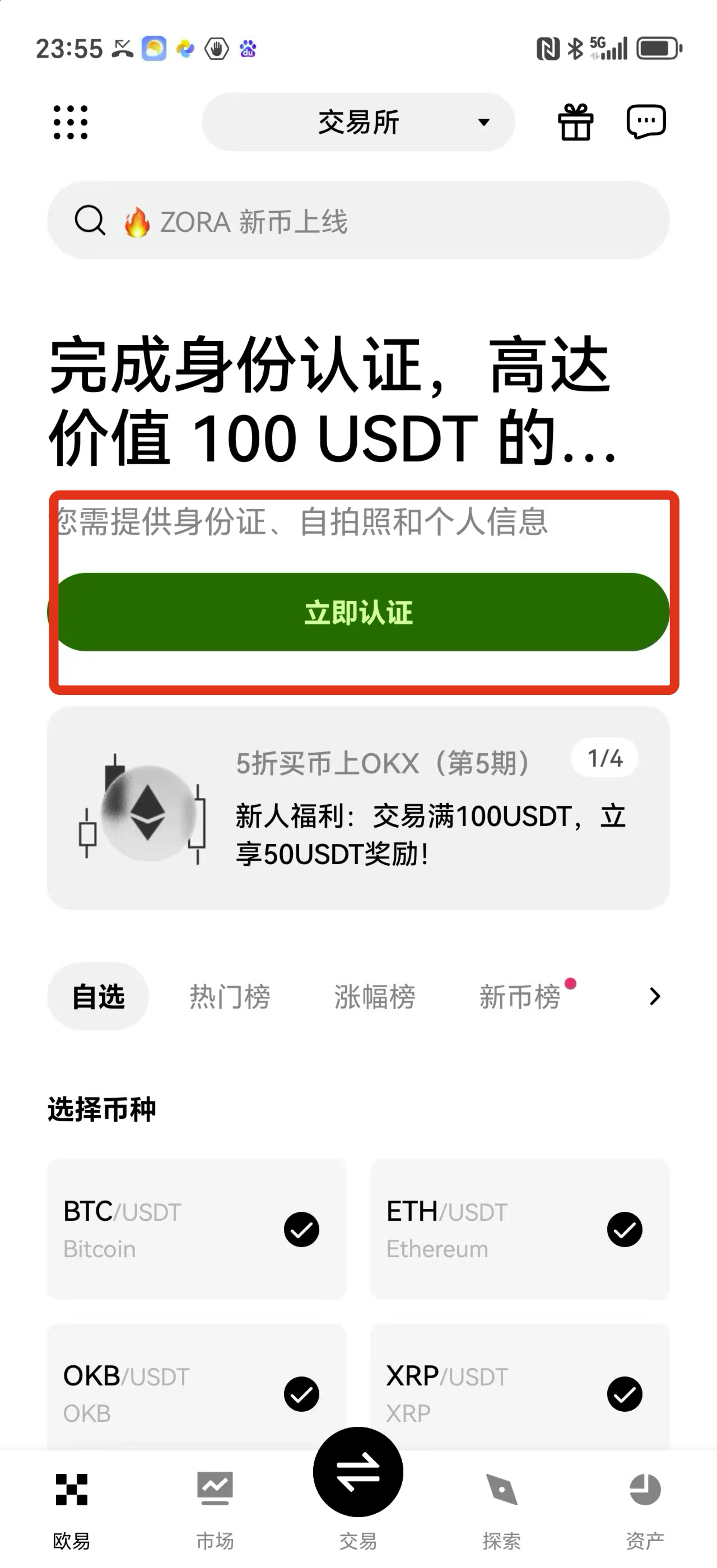Open the 市场 markets icon

point(215,1488)
